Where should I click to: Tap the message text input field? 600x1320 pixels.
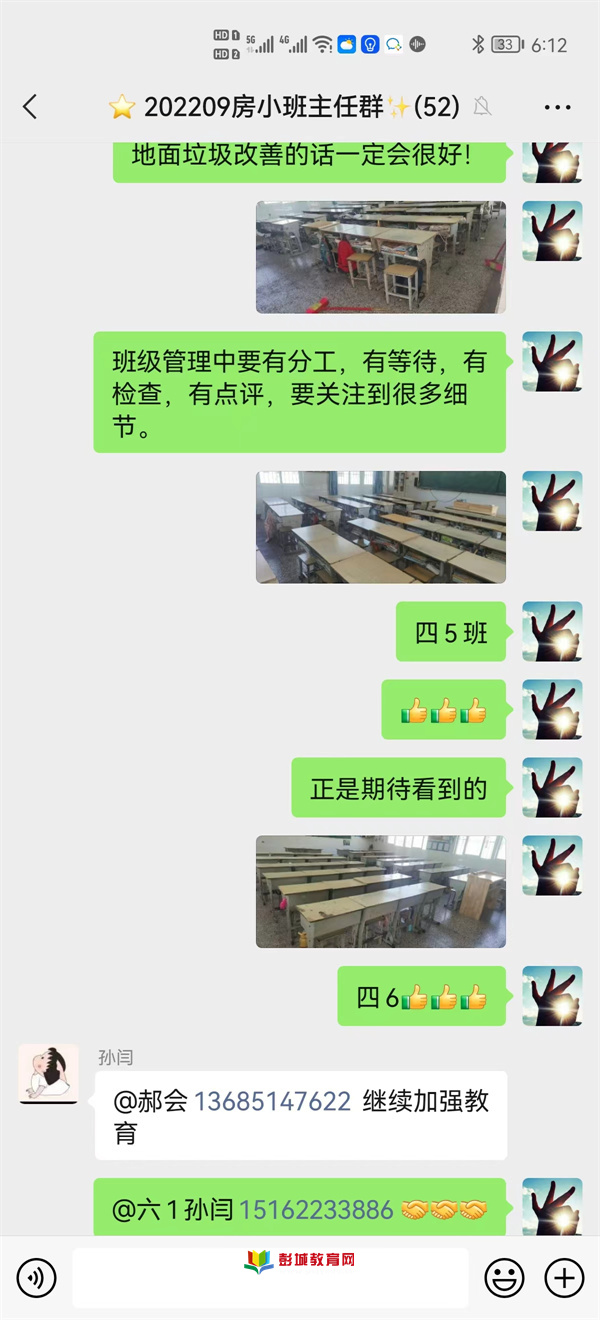point(270,1278)
